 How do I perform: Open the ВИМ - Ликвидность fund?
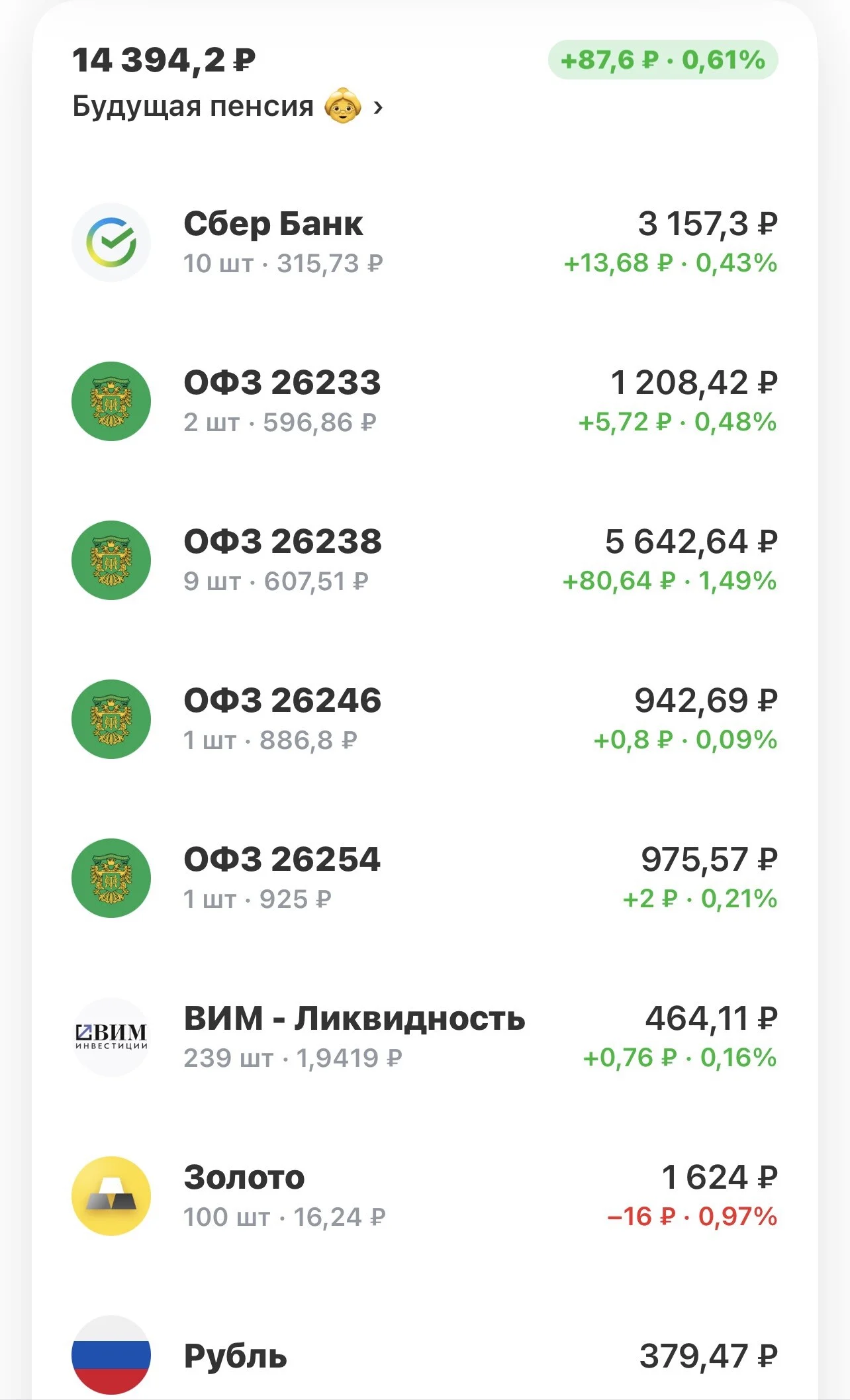point(424,1037)
